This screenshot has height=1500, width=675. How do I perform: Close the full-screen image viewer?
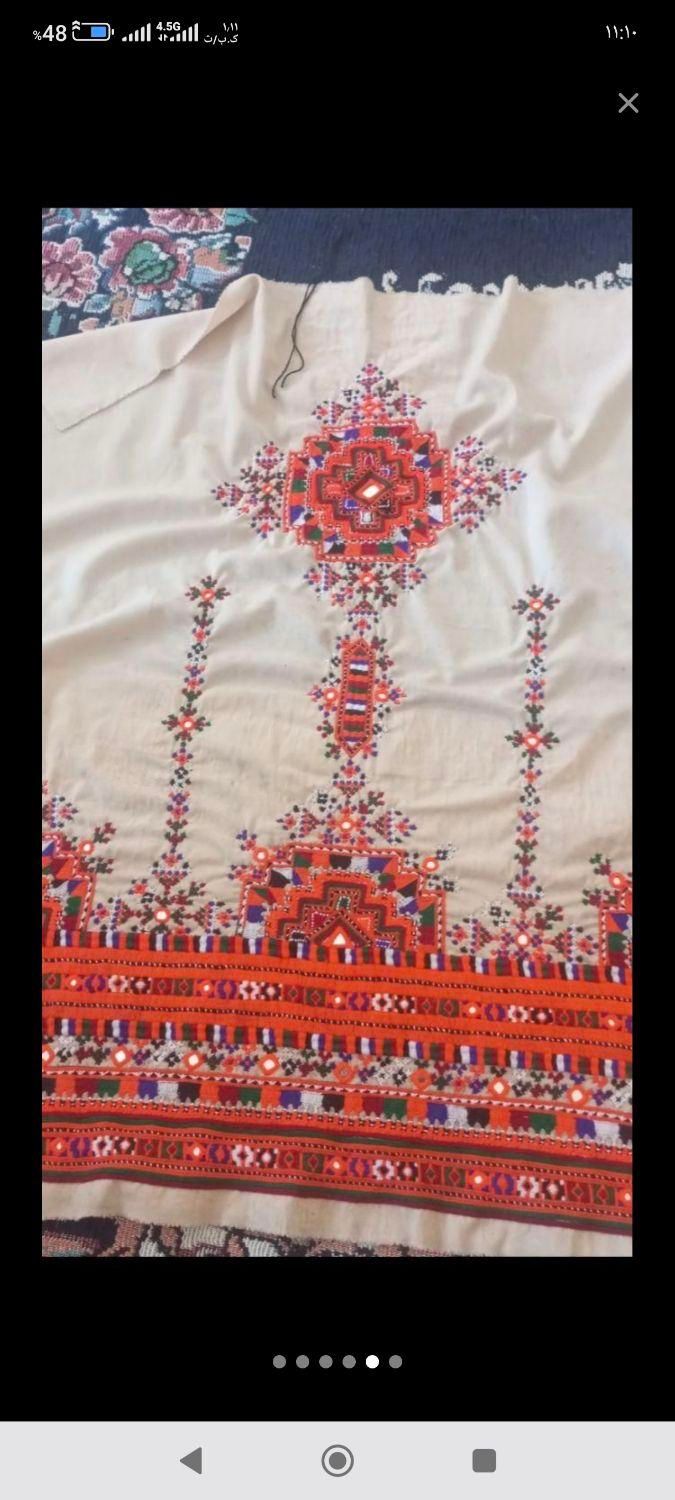pyautogui.click(x=628, y=103)
